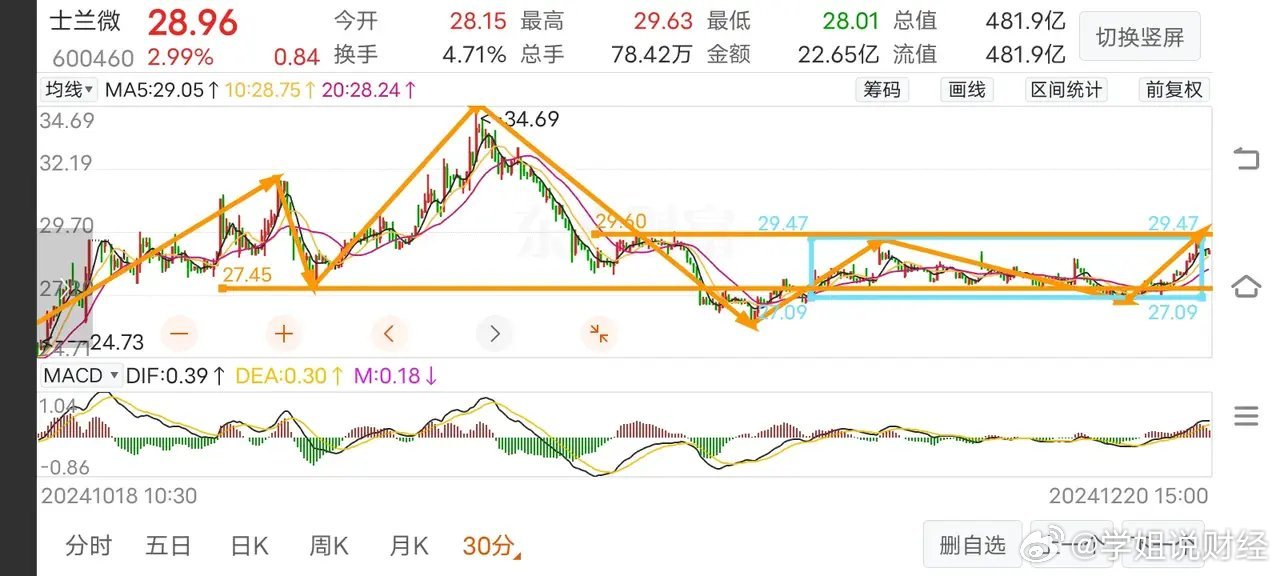Move chart right with the right arrow

point(494,333)
